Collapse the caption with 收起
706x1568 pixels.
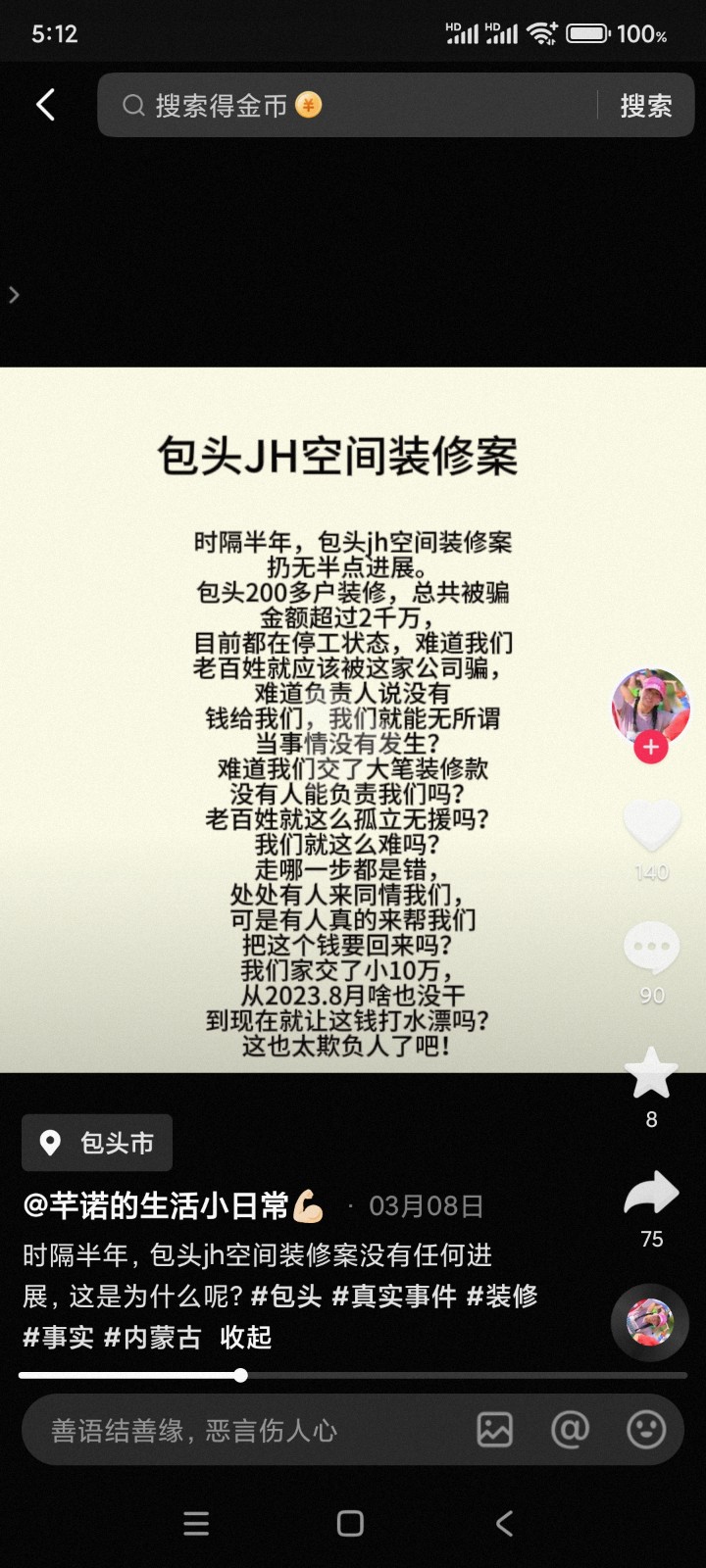[245, 1338]
